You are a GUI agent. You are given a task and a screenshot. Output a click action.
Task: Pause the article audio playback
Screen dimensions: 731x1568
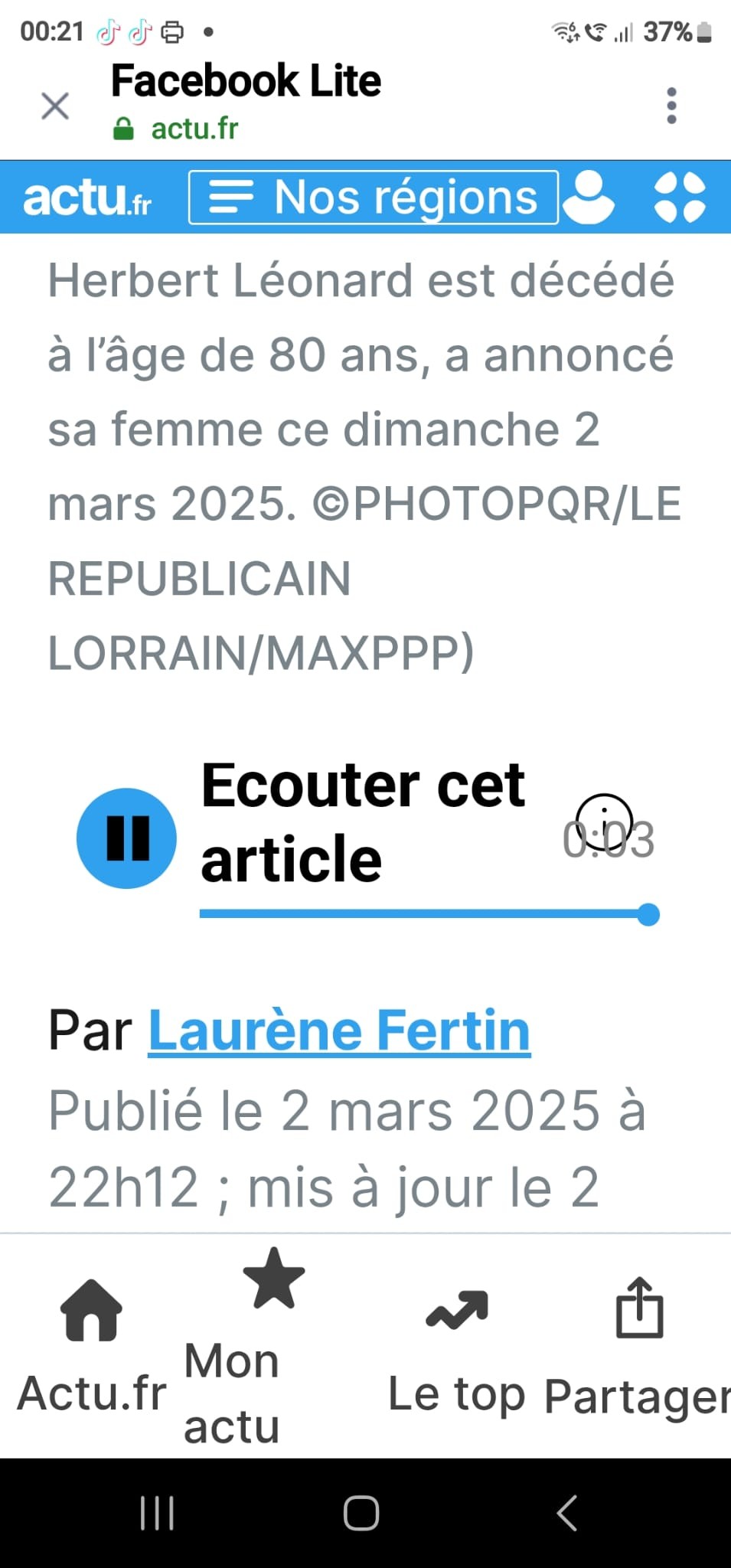coord(127,838)
